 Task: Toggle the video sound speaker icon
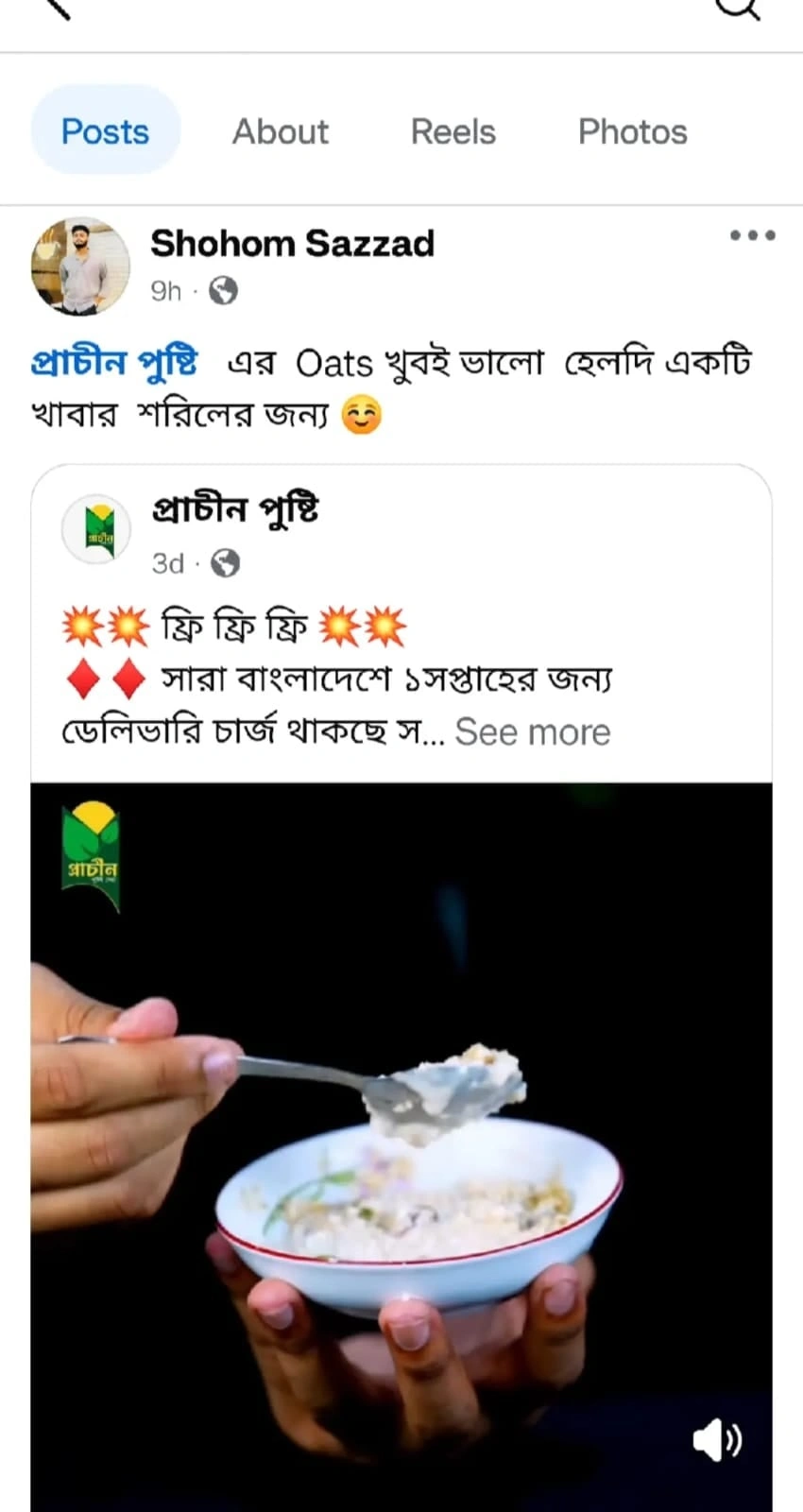(x=716, y=1439)
